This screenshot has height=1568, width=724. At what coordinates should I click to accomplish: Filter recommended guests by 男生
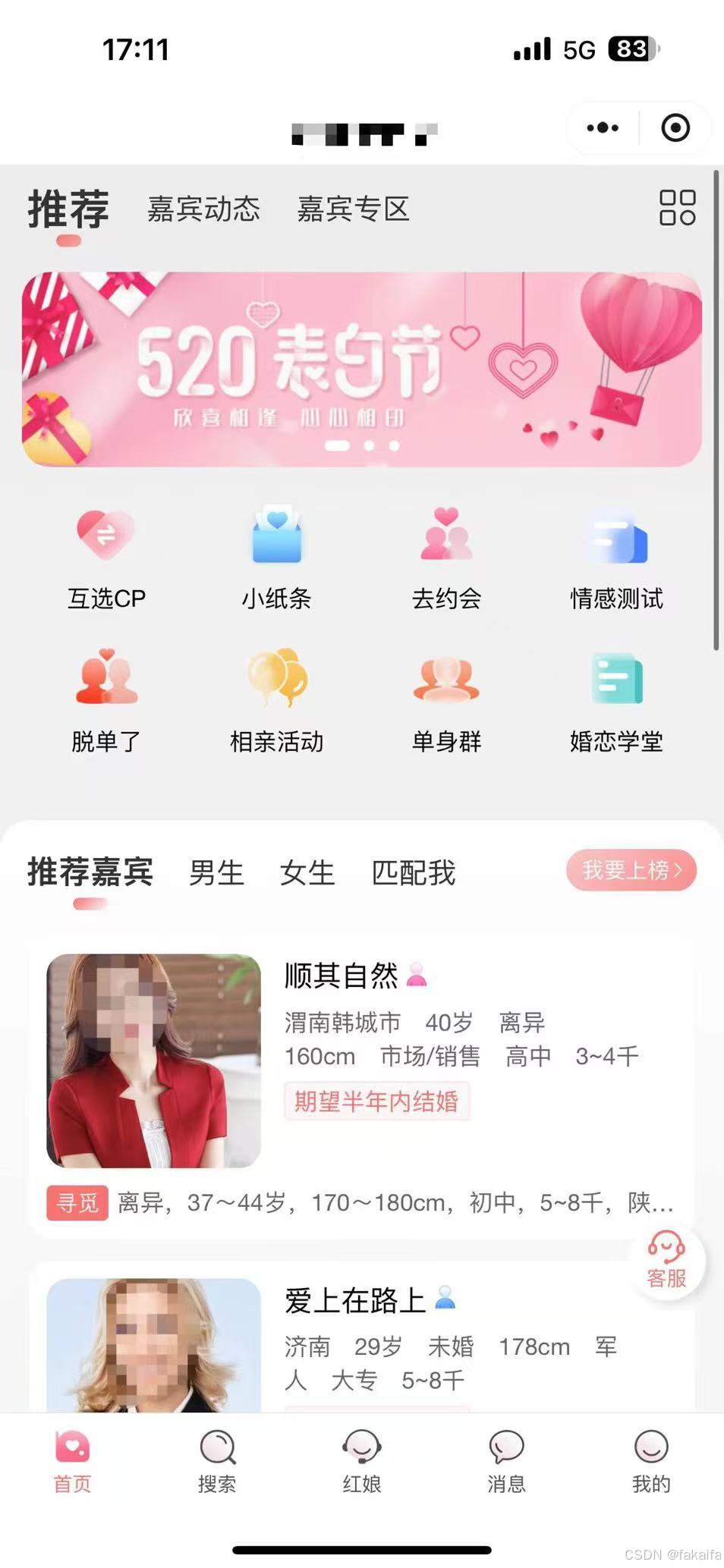216,872
